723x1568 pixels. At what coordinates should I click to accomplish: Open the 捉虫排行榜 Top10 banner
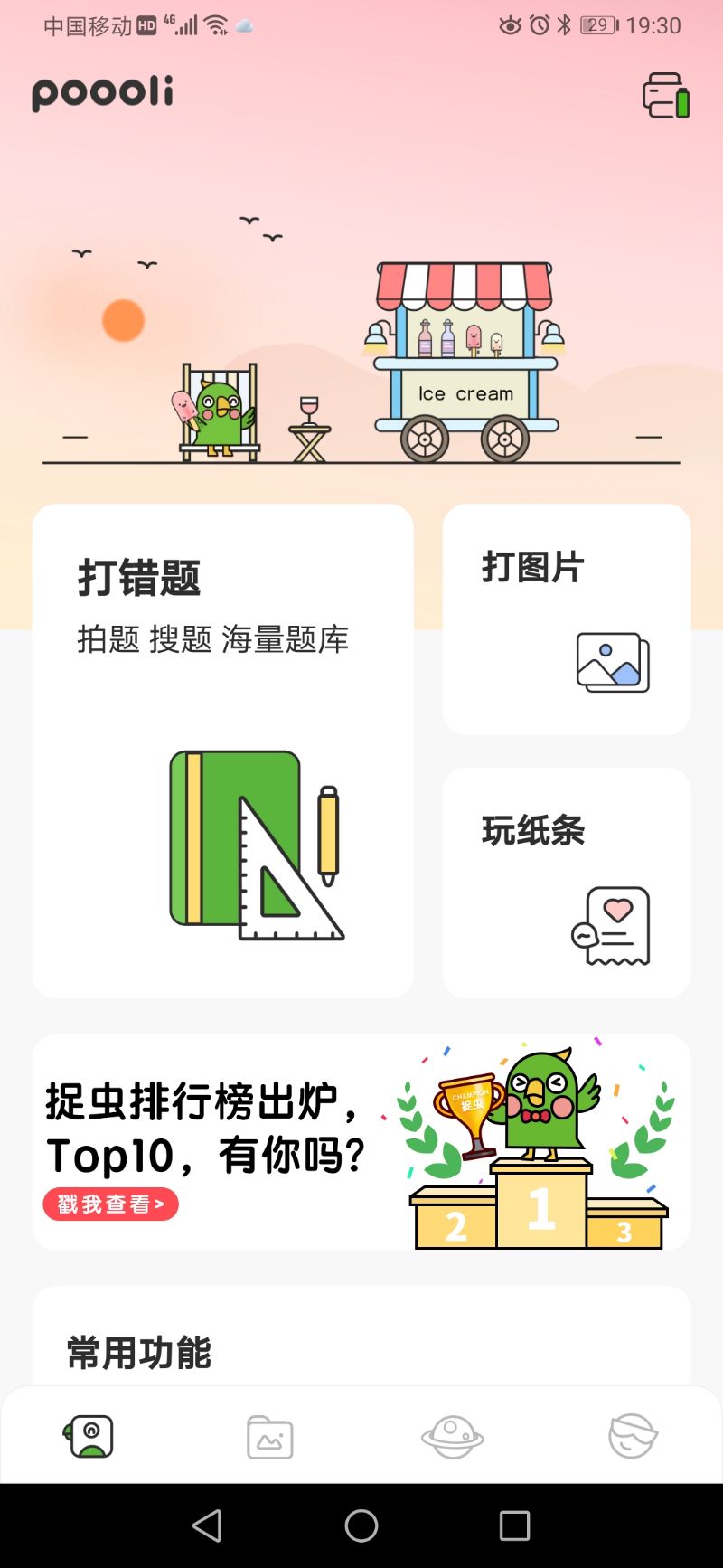361,1141
